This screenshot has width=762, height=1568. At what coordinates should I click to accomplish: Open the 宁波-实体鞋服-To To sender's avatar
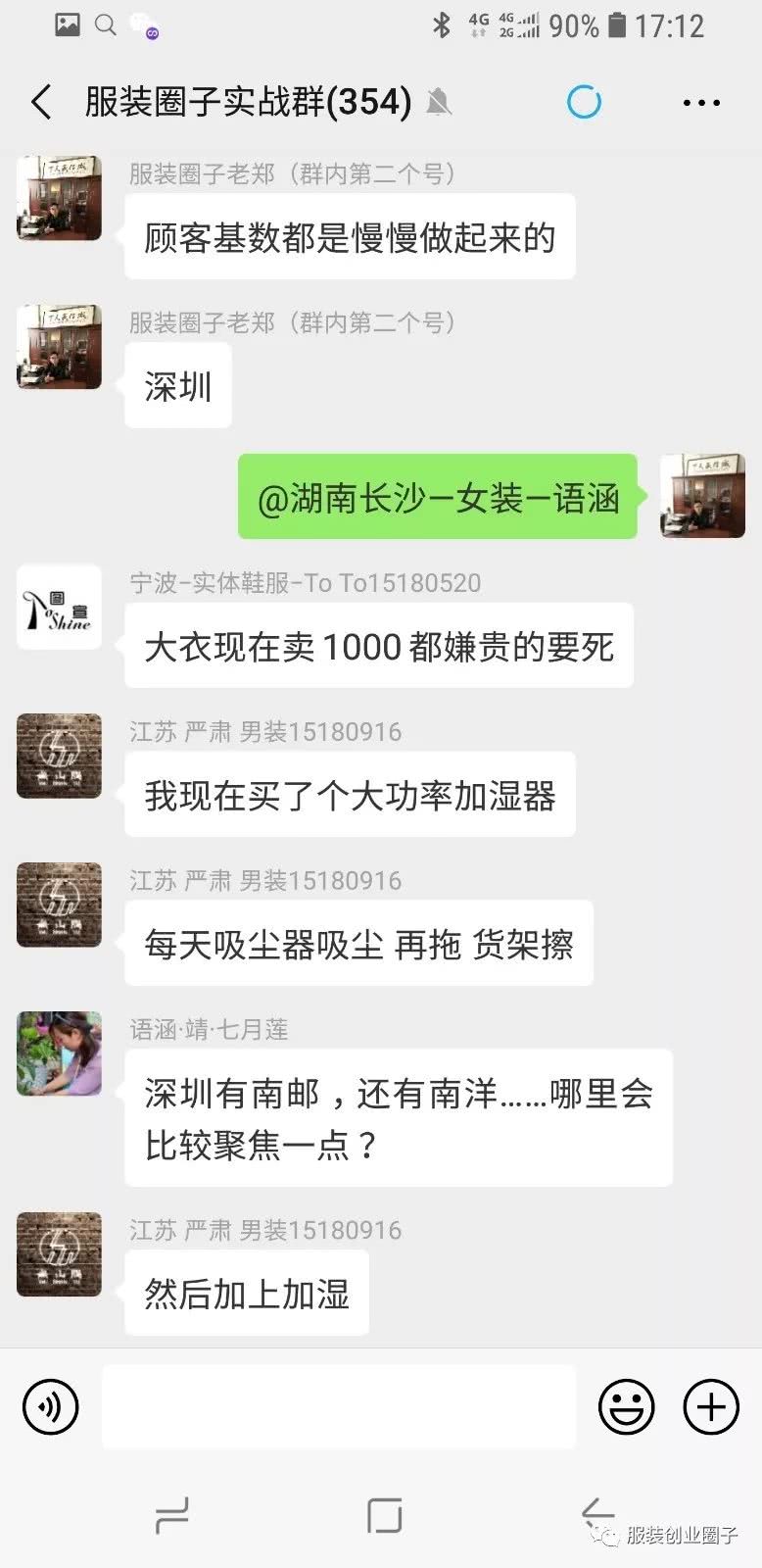(59, 608)
